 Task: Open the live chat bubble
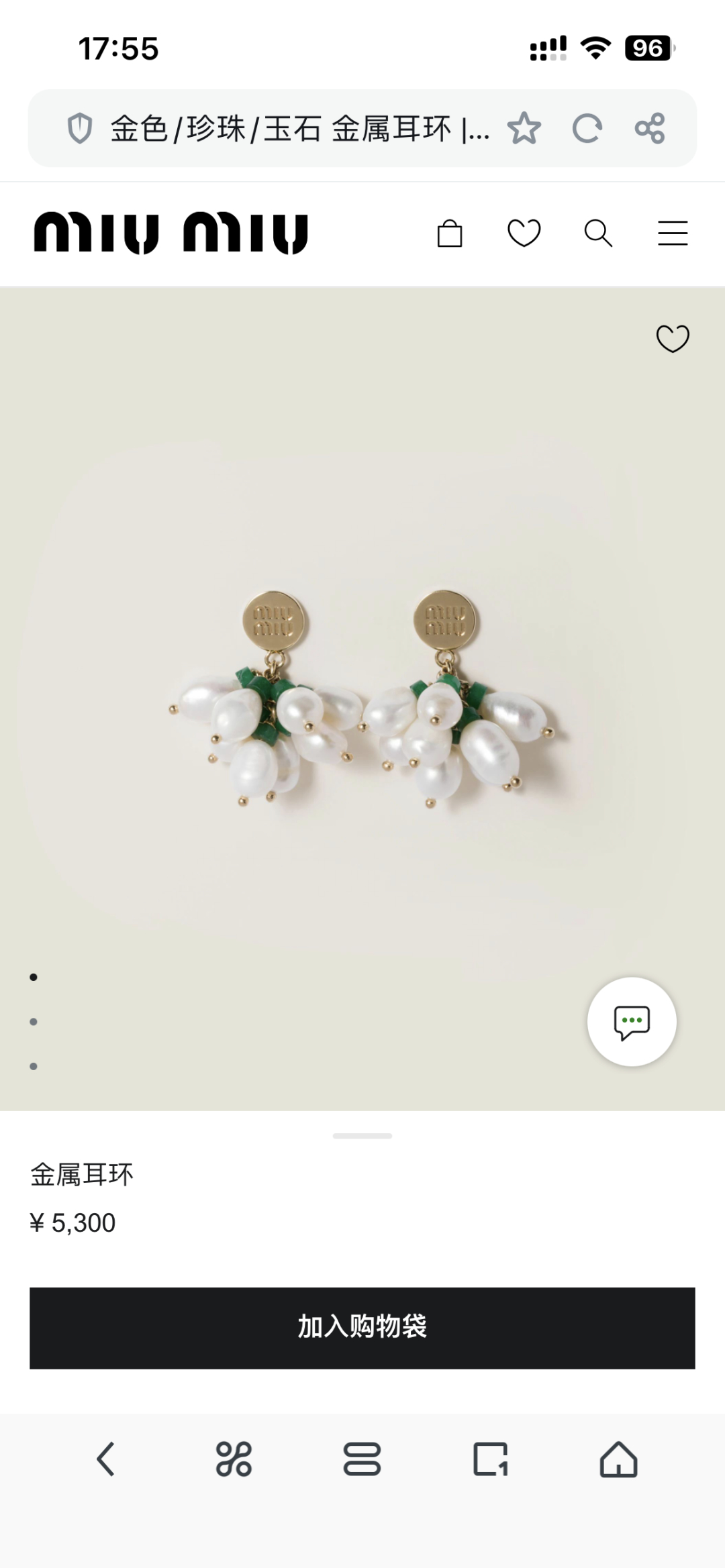pos(631,1022)
